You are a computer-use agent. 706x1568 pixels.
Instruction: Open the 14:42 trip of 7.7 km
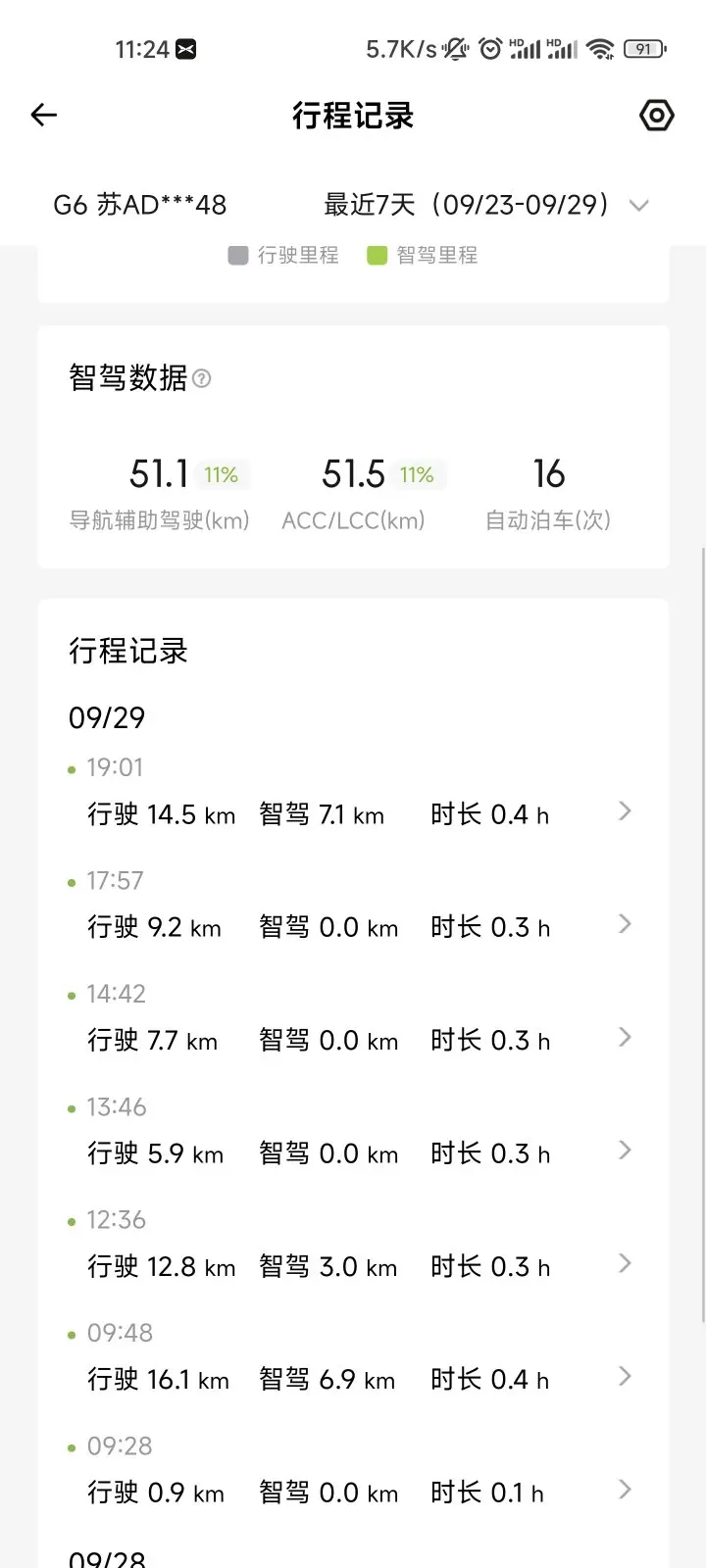click(x=353, y=1019)
